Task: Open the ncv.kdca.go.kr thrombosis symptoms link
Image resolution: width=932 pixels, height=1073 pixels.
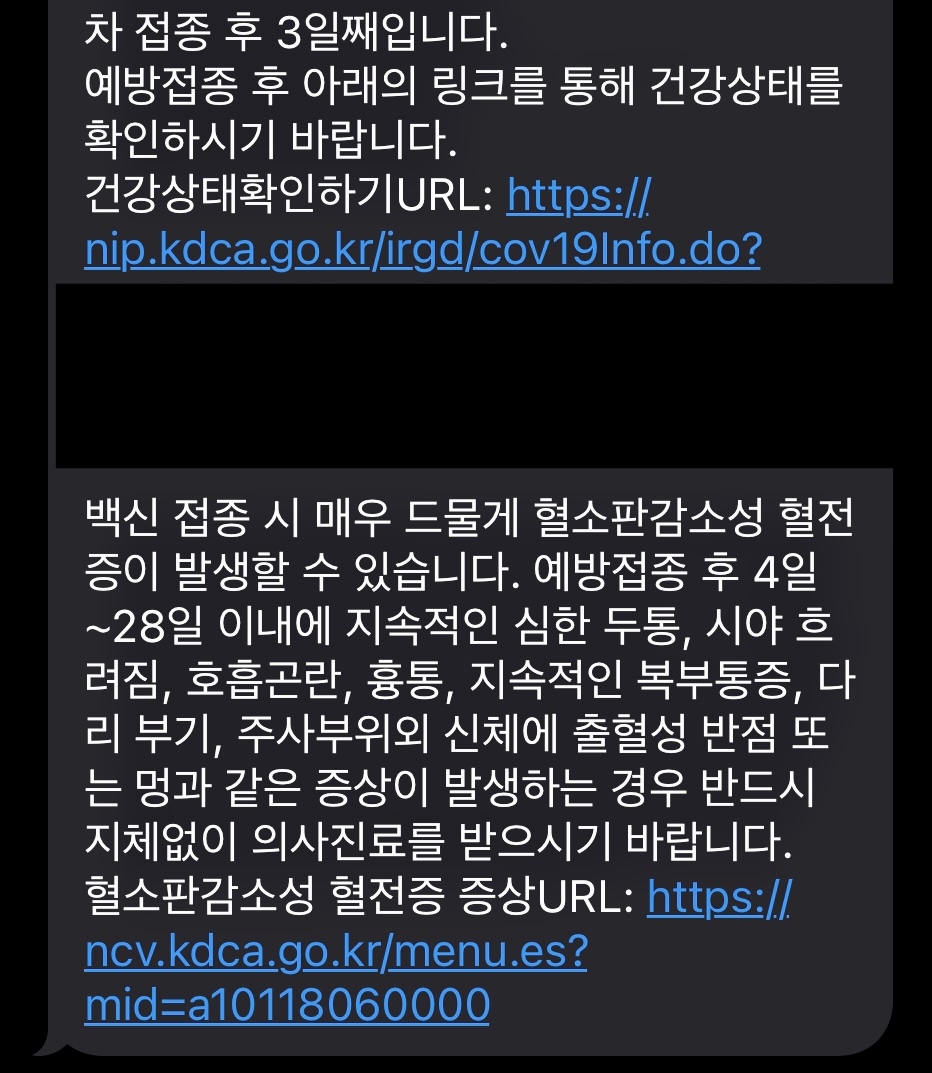Action: coord(336,953)
